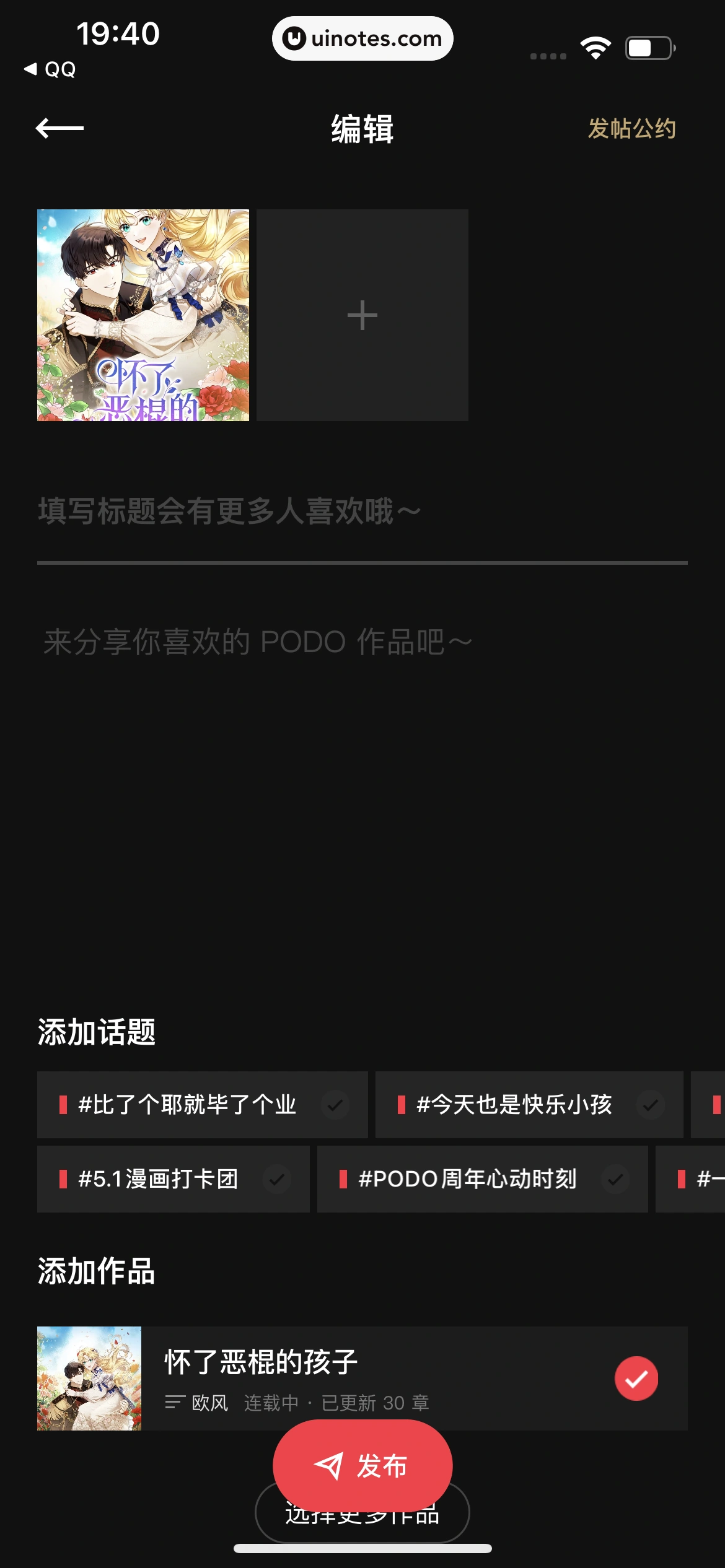Open the attached manga cover image
This screenshot has width=725, height=1568.
coord(143,315)
